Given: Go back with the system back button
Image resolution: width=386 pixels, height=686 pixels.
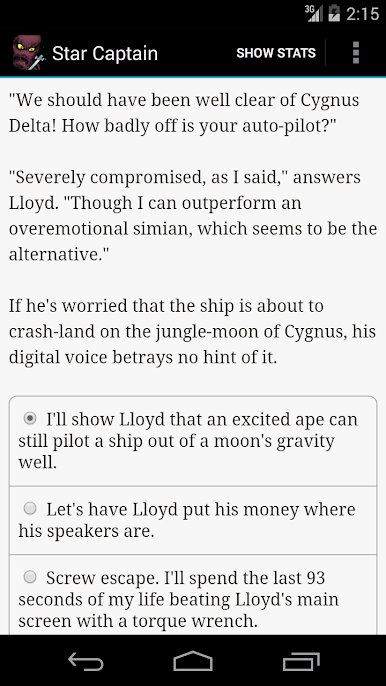Looking at the screenshot, I should (85, 661).
